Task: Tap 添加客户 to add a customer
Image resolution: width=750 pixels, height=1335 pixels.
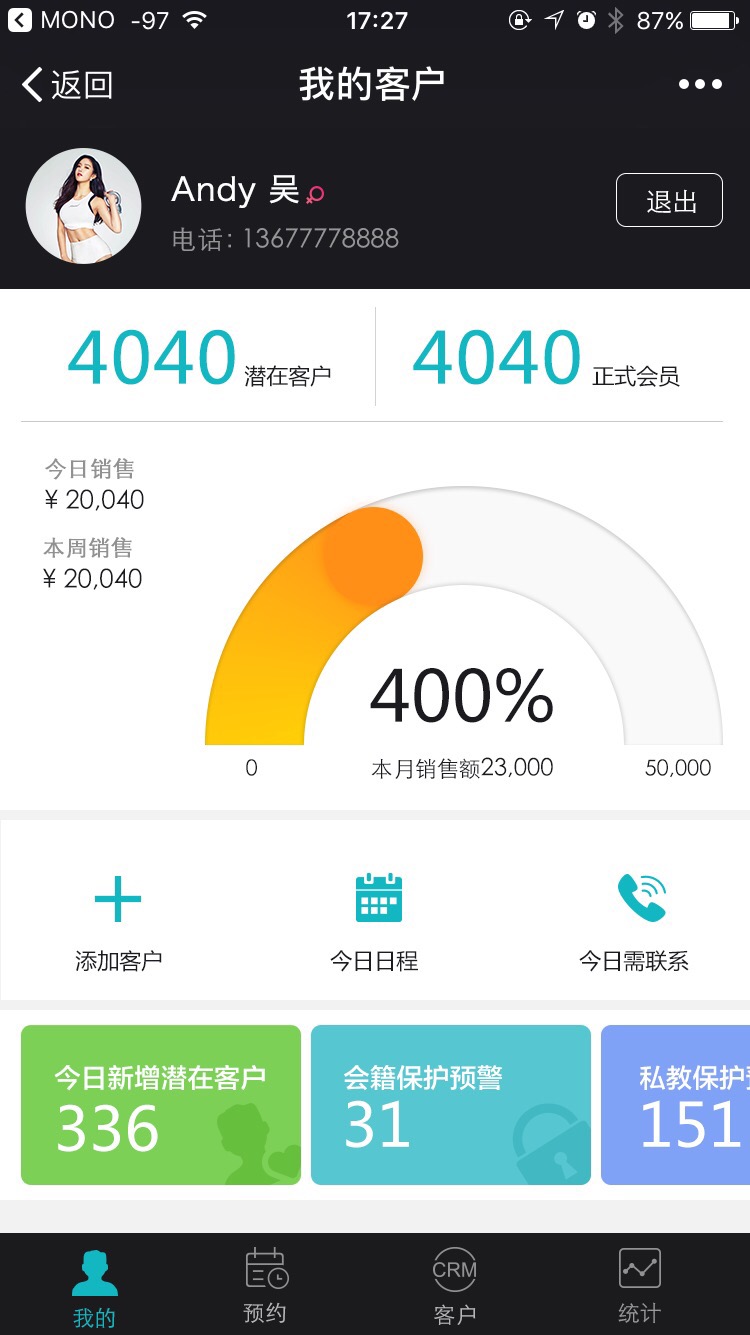Action: [x=118, y=918]
